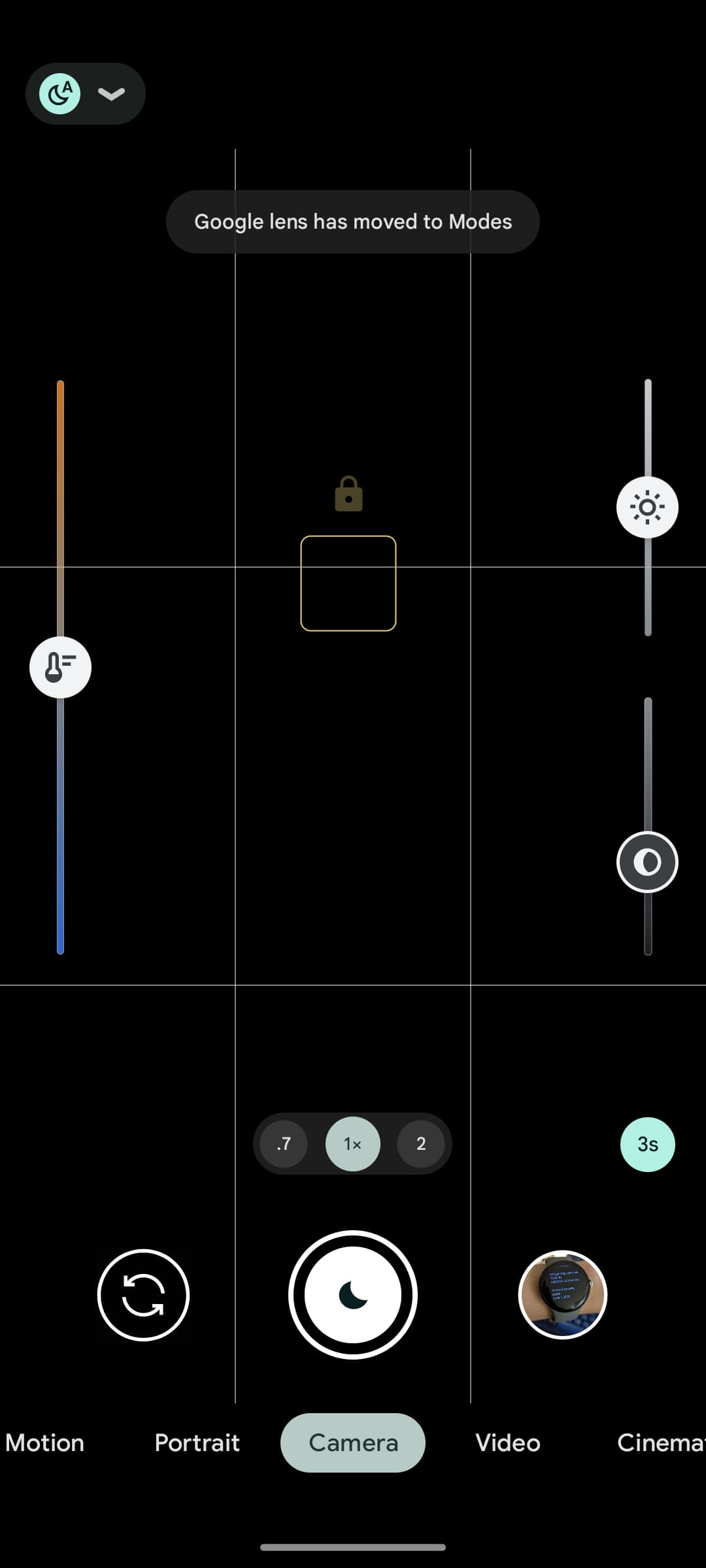The width and height of the screenshot is (706, 1568).
Task: Tap the 3s Night Sight exposure chip
Action: pyautogui.click(x=647, y=1144)
